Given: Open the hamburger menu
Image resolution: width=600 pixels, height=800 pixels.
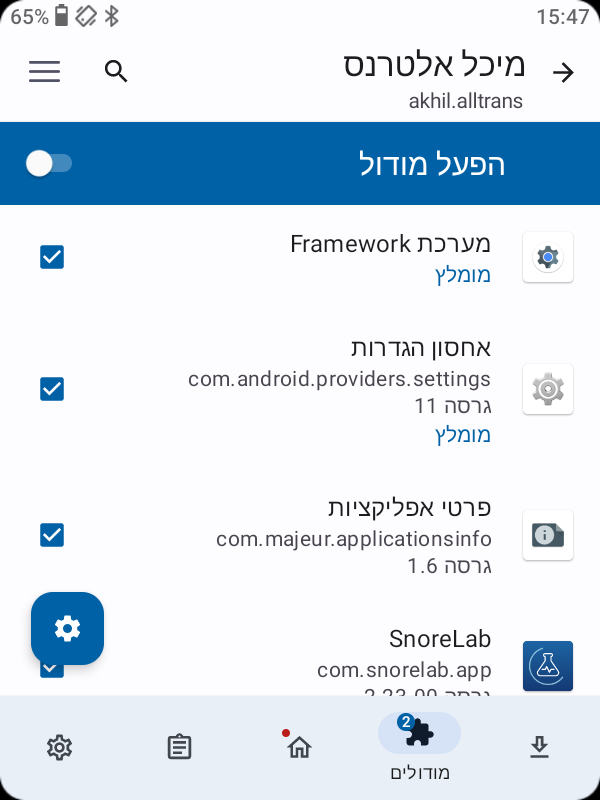Looking at the screenshot, I should point(45,71).
